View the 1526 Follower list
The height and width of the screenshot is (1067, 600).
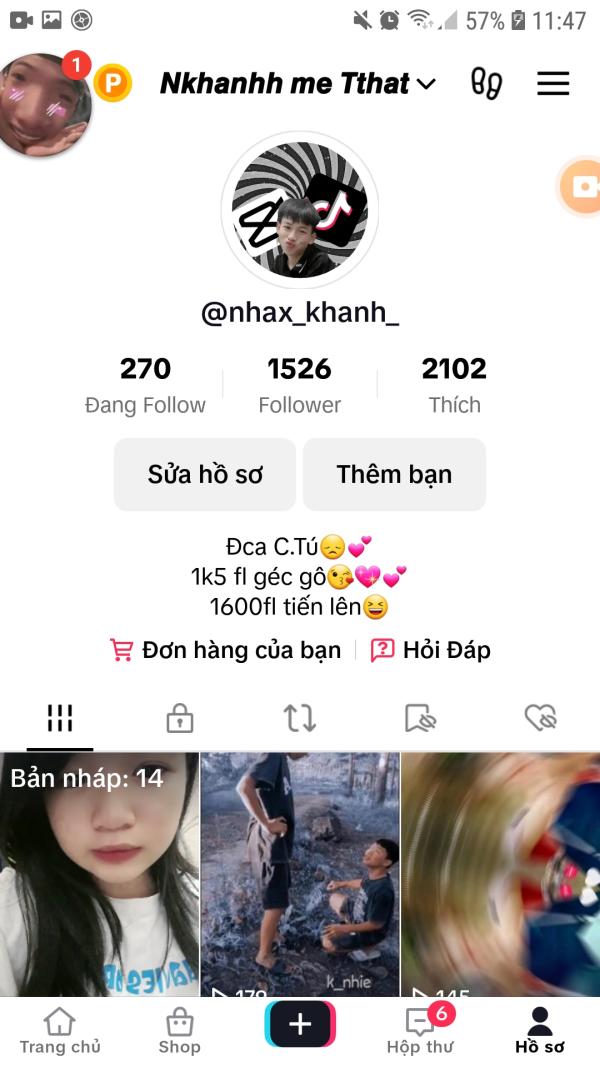tap(299, 385)
